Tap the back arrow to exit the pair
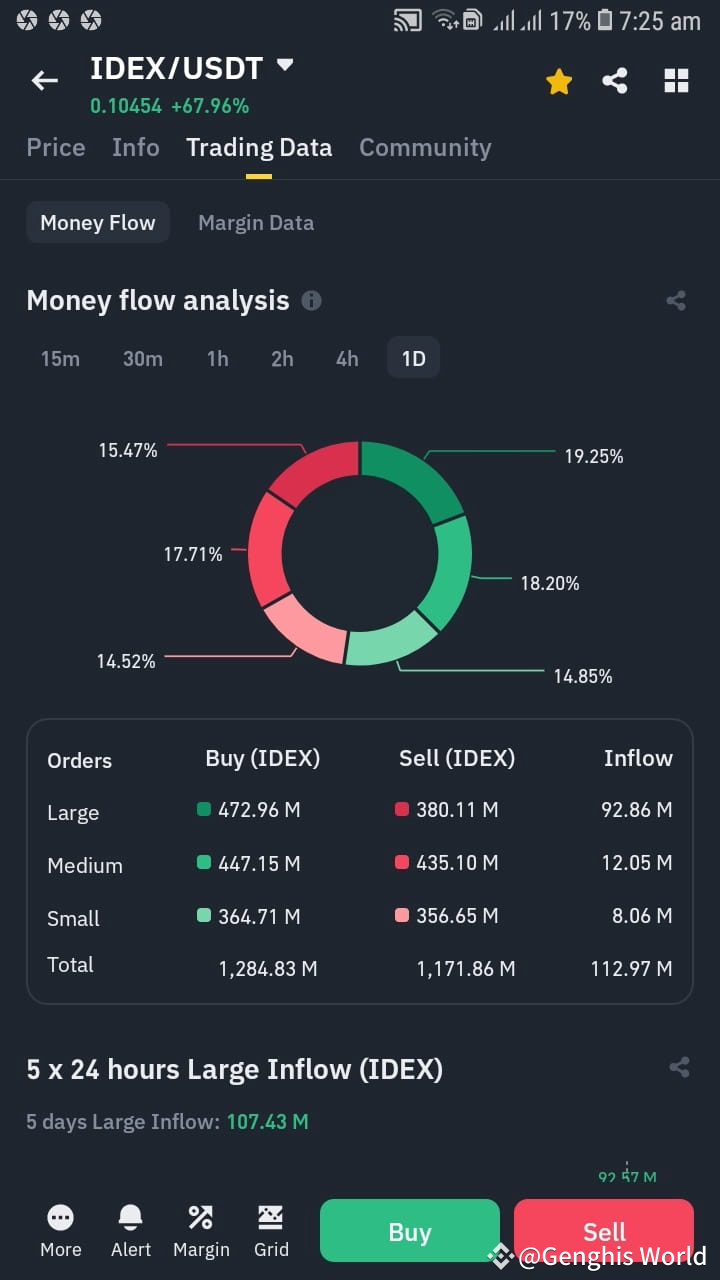The height and width of the screenshot is (1280, 720). click(45, 80)
